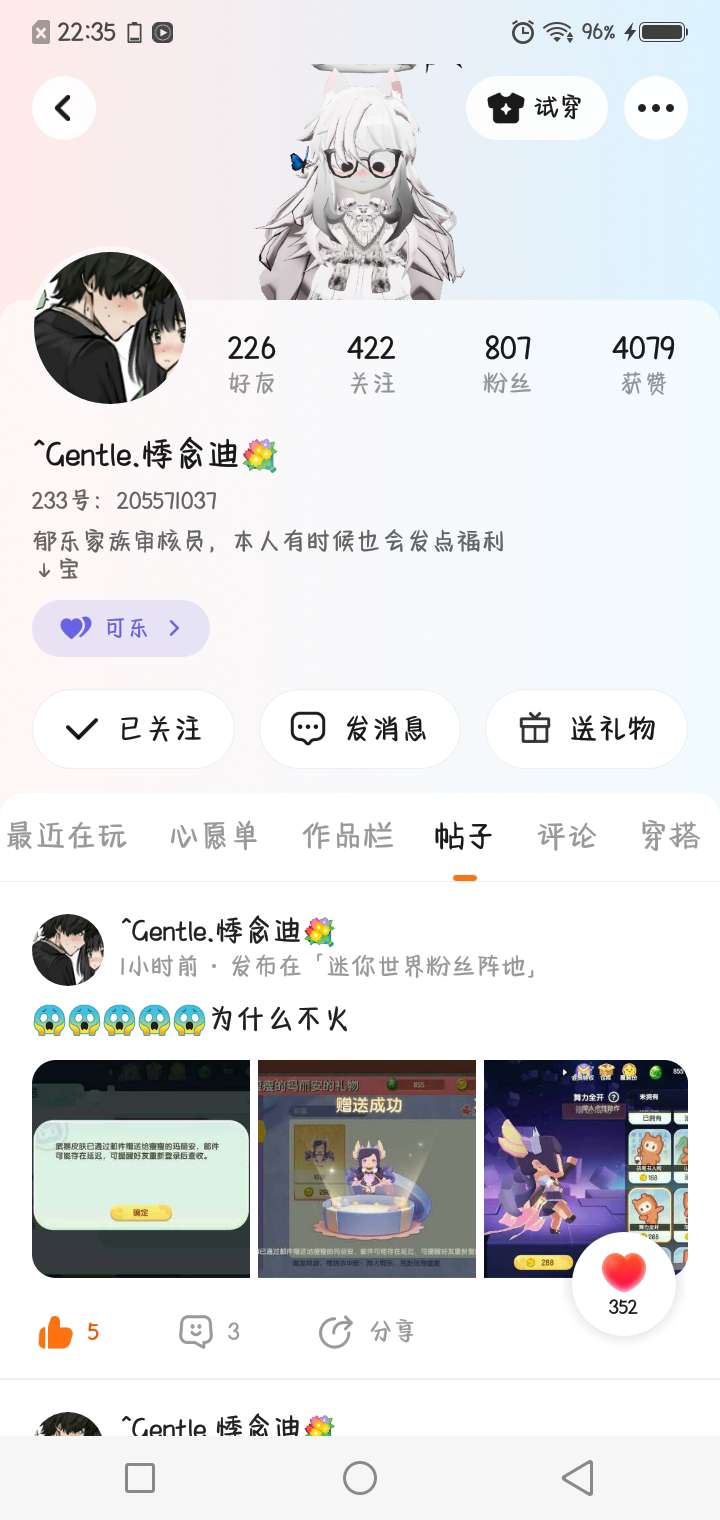The image size is (720, 1520).
Task: Share the post via 分享
Action: pos(336,1332)
